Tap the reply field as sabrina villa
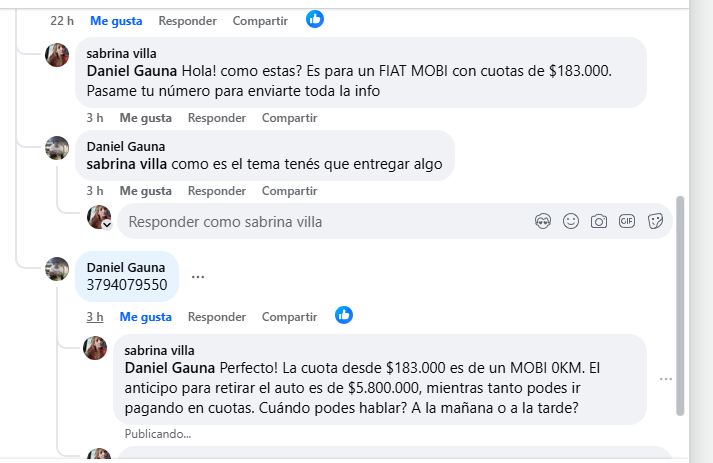Screen dimensions: 713x463 (320, 221)
